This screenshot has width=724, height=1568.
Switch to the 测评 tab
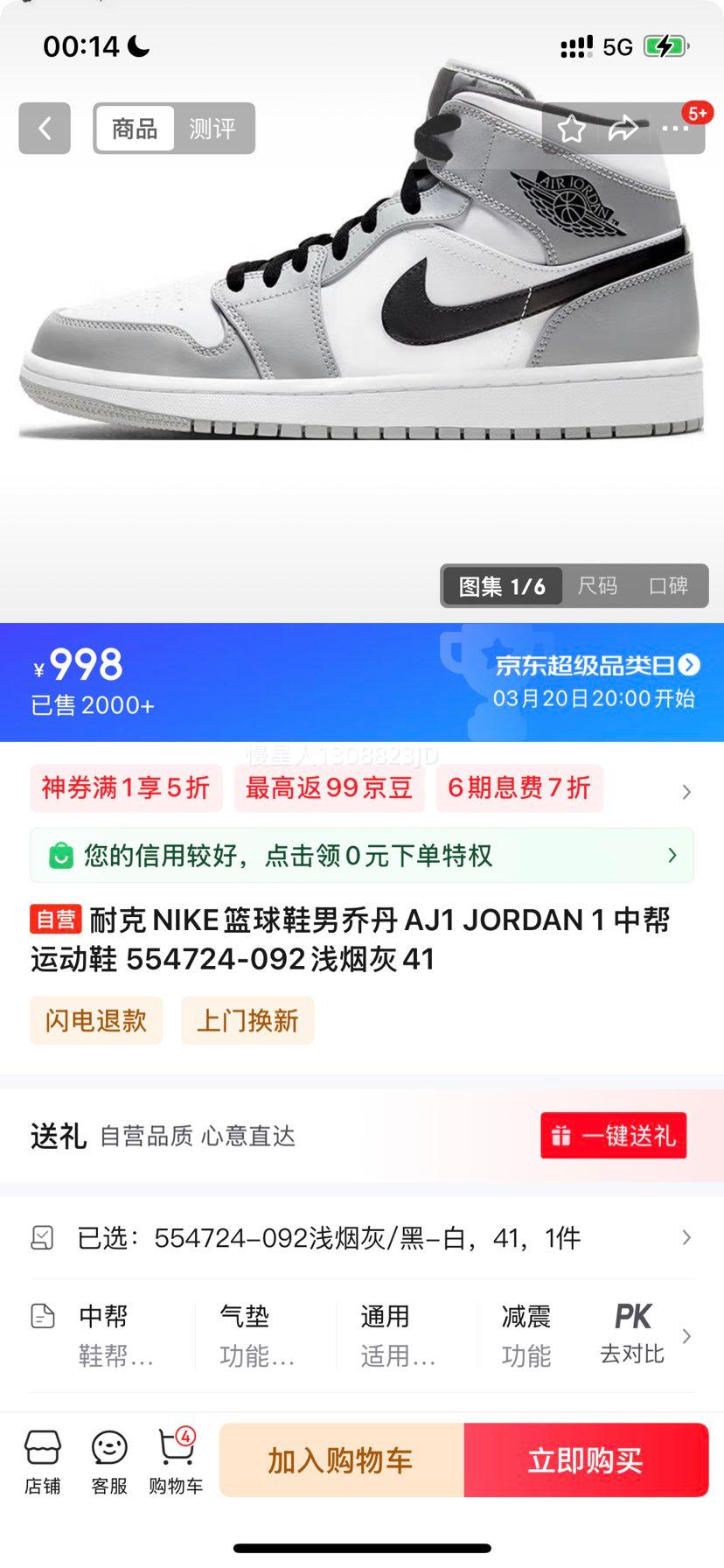coord(214,128)
